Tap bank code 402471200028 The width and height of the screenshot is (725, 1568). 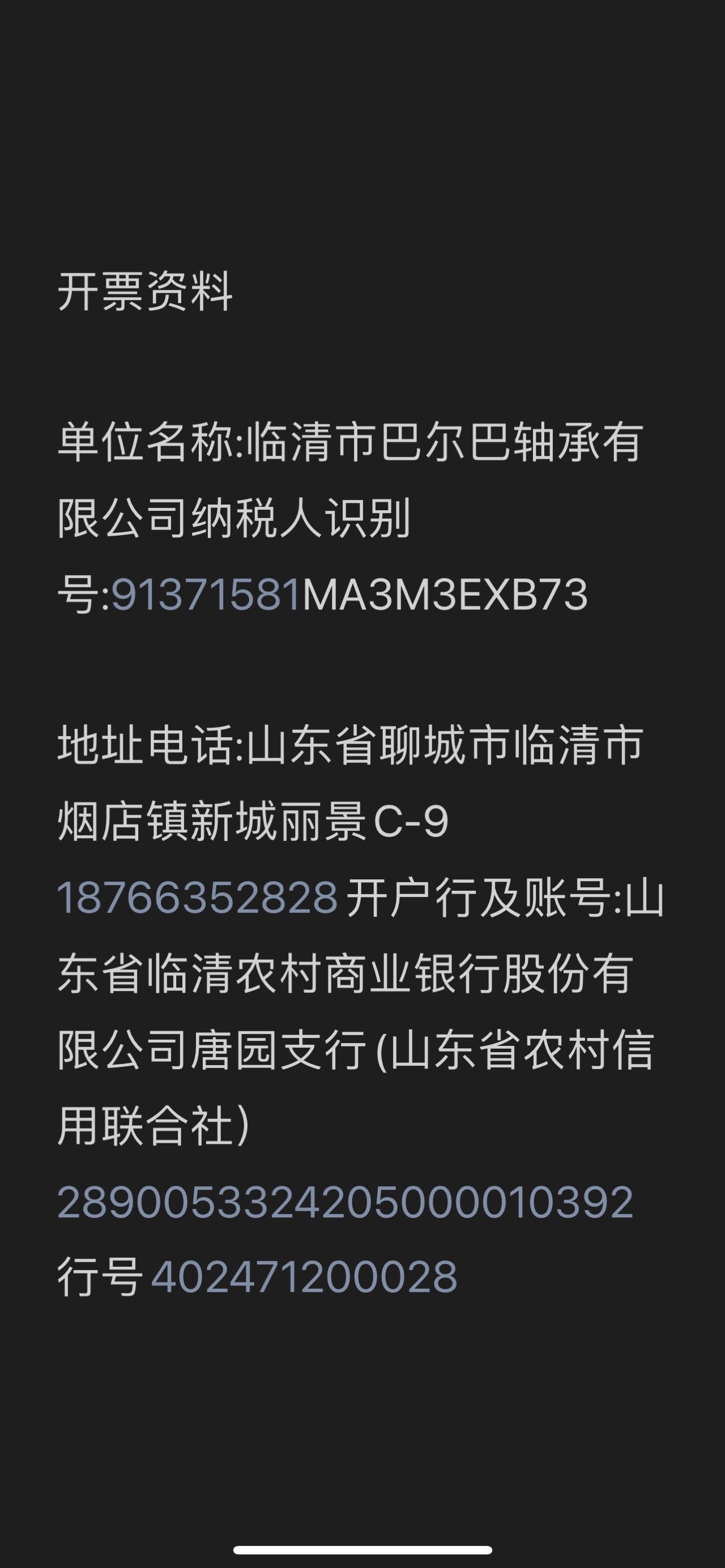304,1278
